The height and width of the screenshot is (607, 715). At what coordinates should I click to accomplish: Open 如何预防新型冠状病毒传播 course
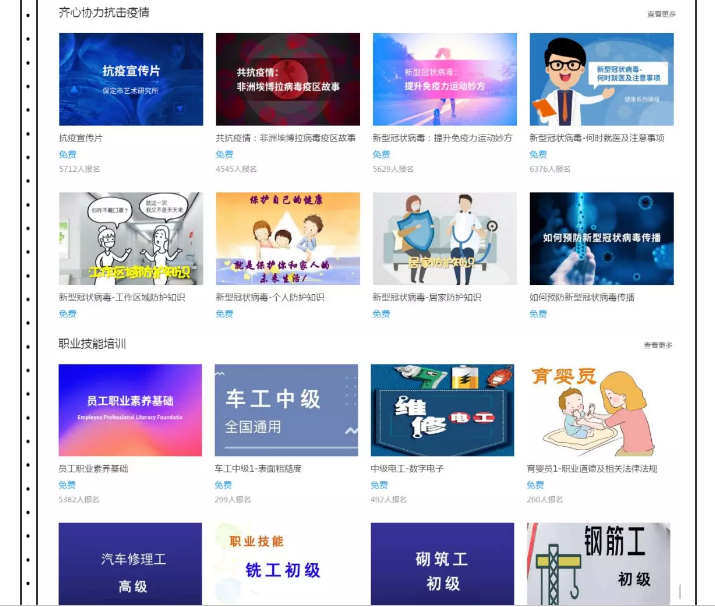pyautogui.click(x=601, y=239)
